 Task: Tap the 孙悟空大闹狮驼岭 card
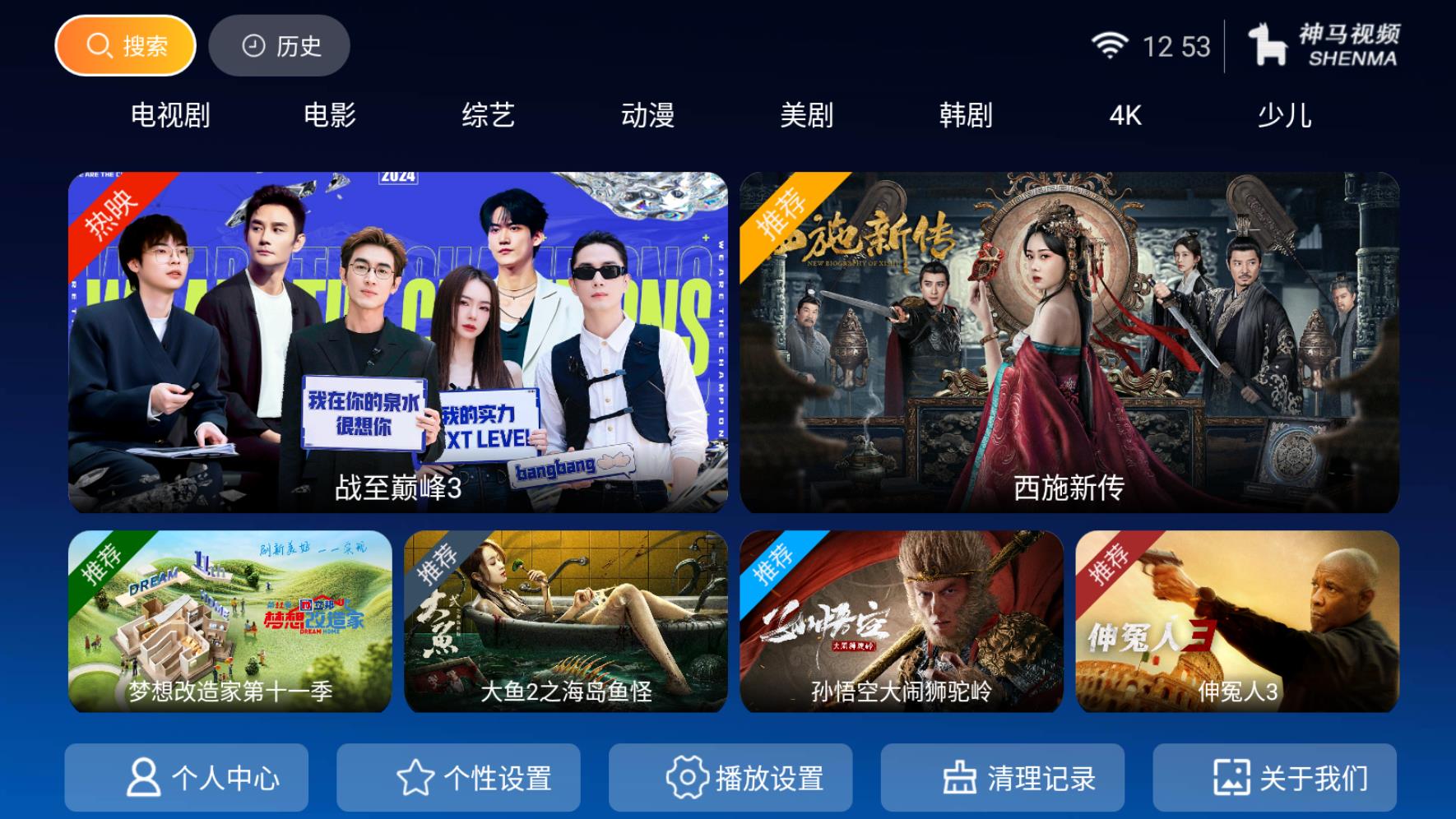pos(901,621)
